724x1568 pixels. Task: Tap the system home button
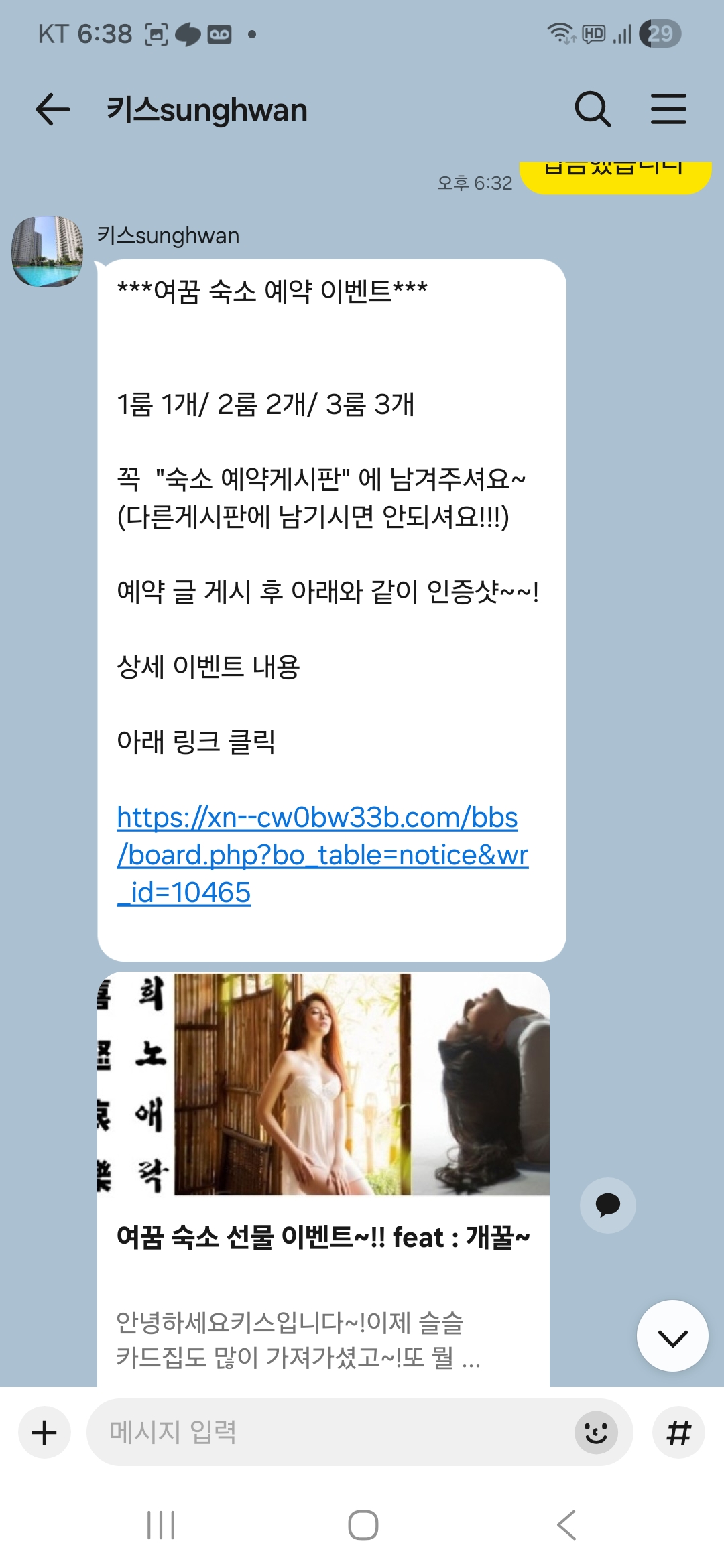[x=363, y=1525]
